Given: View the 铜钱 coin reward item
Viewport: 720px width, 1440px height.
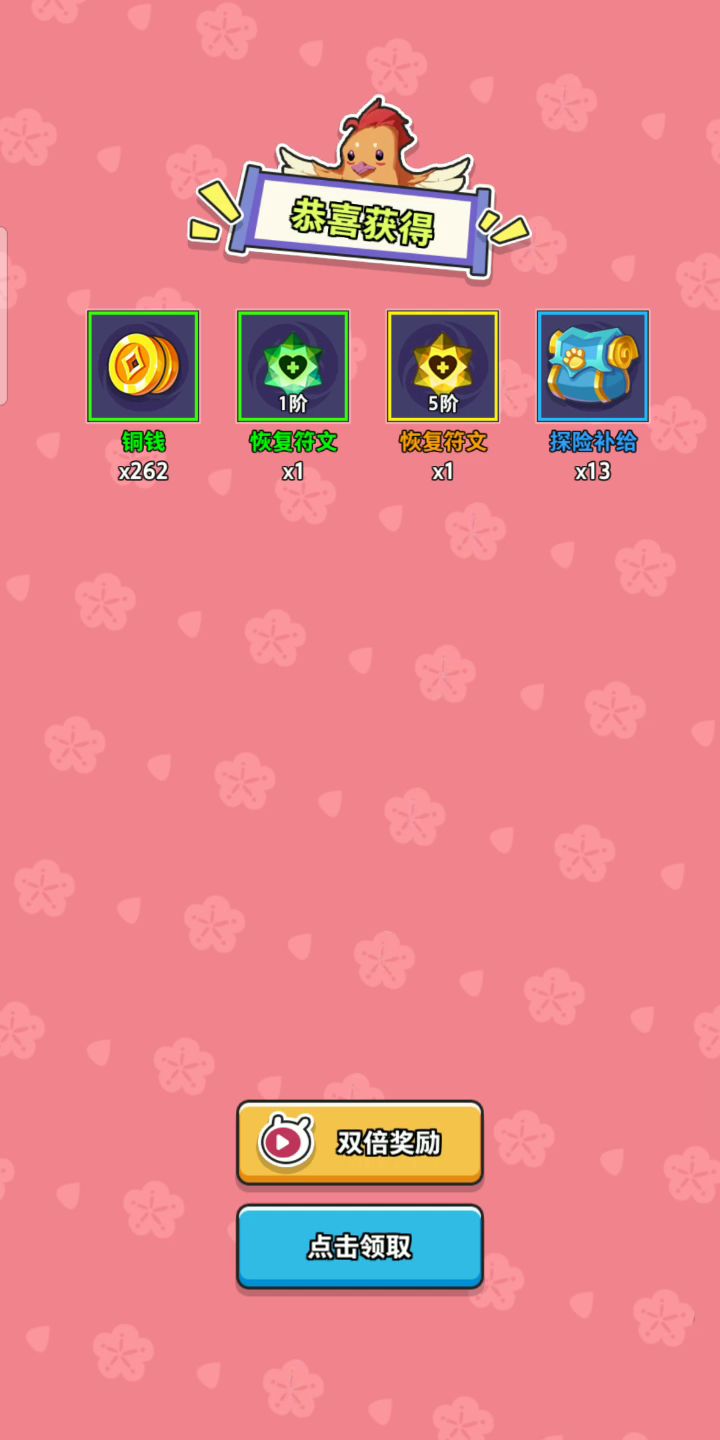Looking at the screenshot, I should point(143,366).
